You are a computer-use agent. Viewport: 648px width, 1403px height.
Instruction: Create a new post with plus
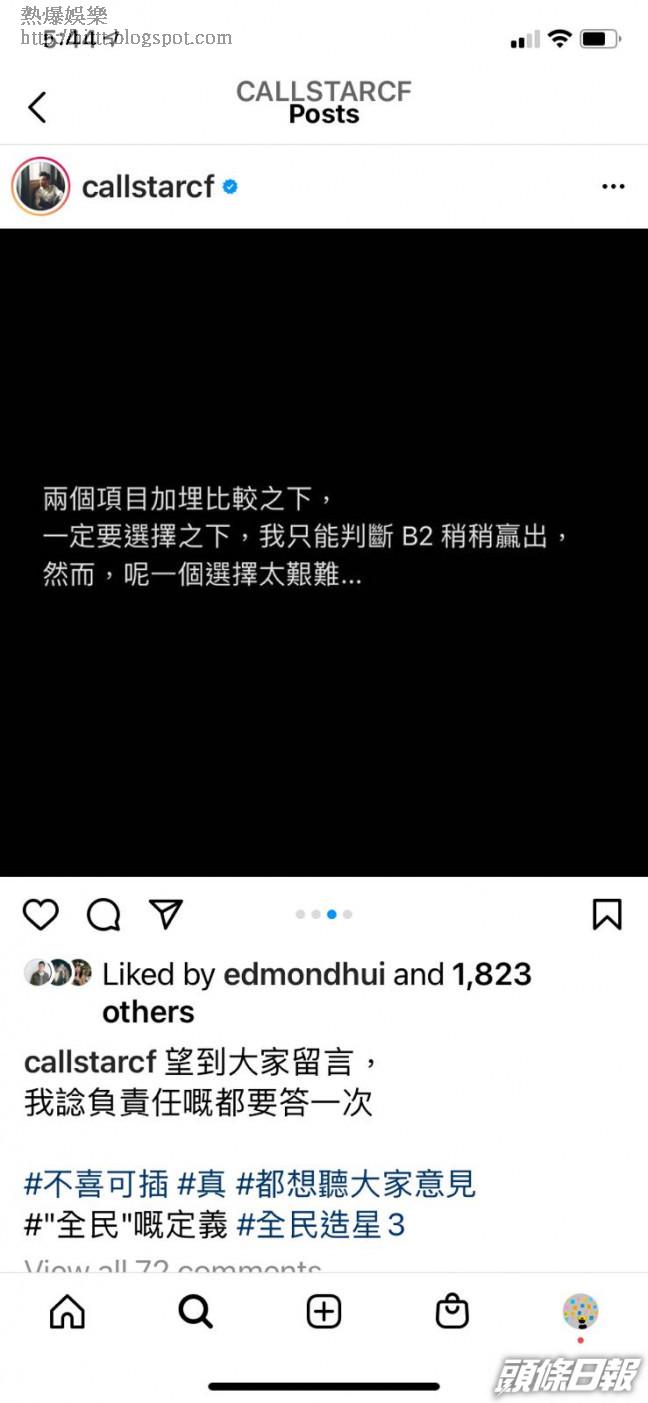coord(324,1311)
